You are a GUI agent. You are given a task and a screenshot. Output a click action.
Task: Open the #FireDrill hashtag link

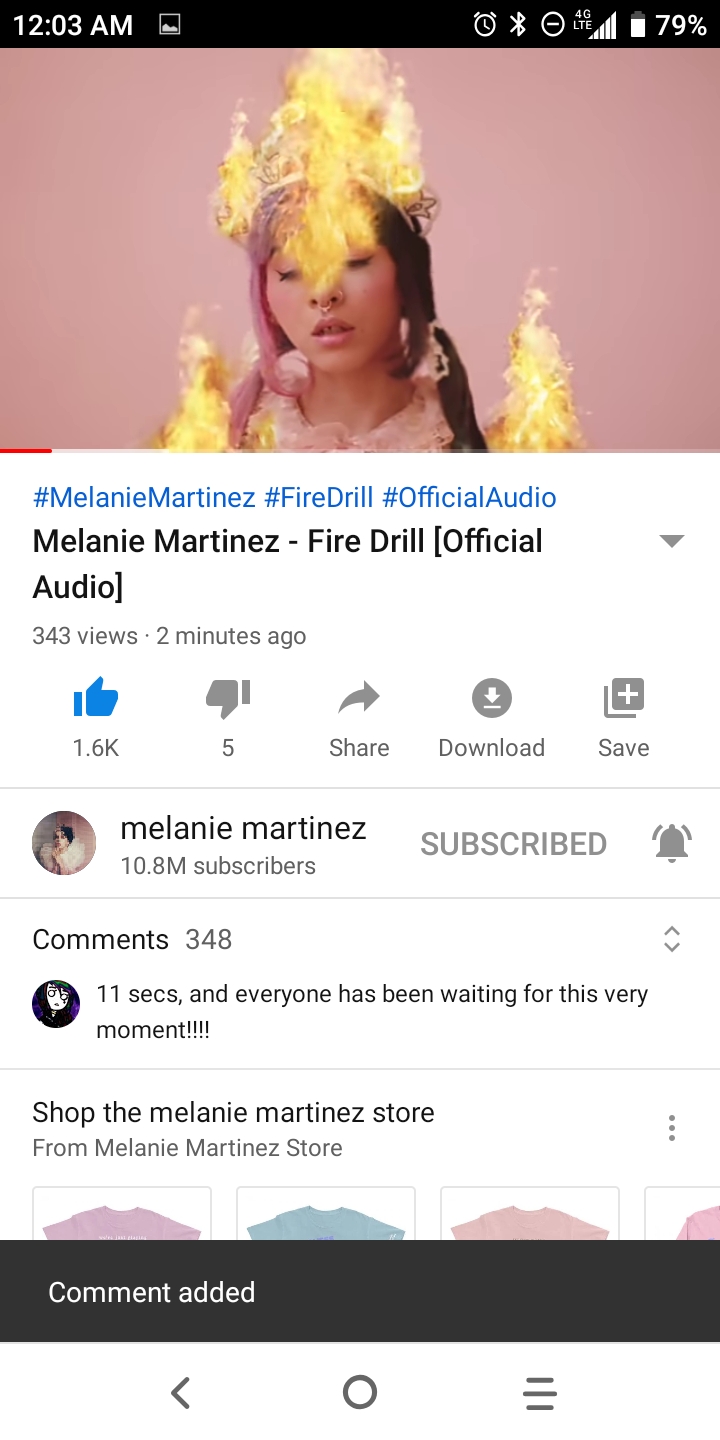tap(319, 497)
